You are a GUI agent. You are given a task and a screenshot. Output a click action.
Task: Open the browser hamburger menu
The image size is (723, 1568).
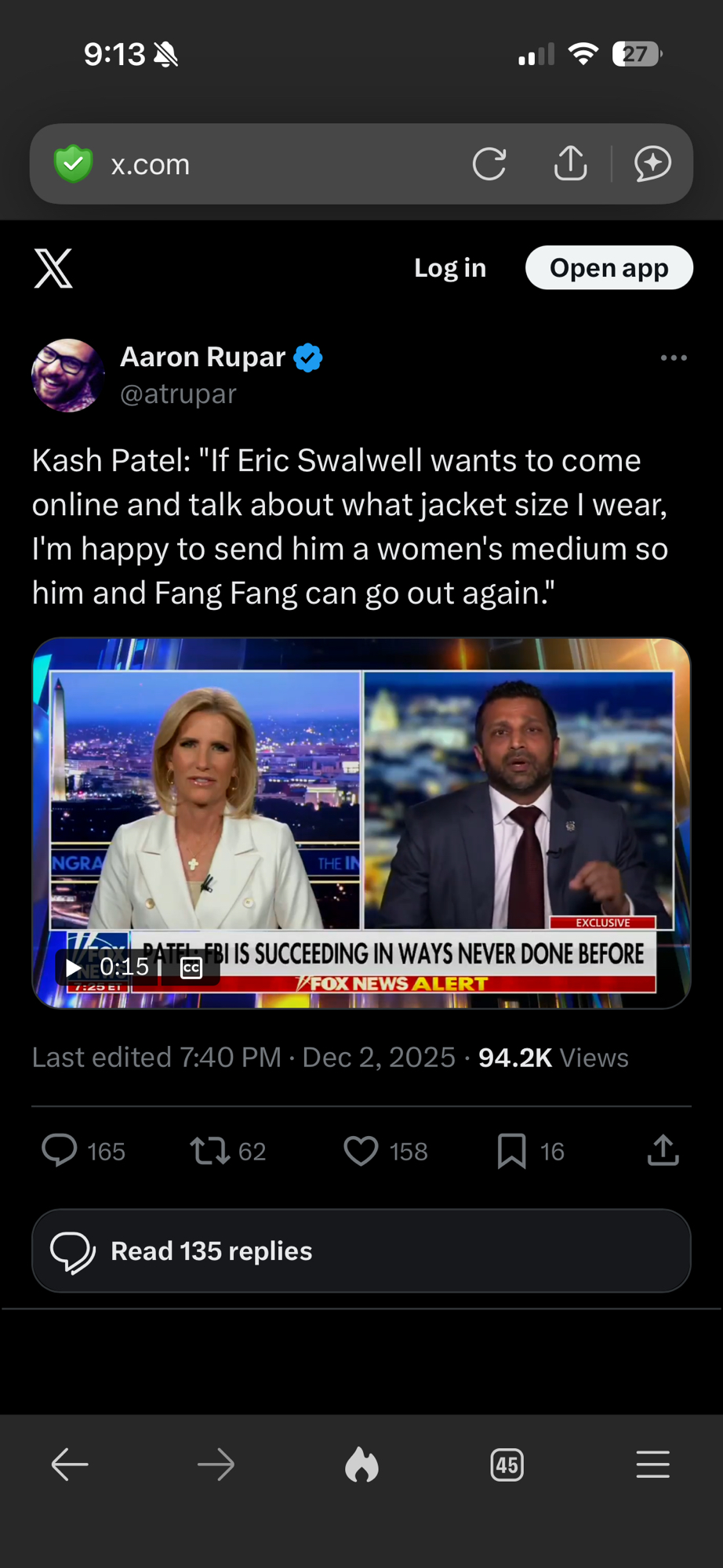652,1465
